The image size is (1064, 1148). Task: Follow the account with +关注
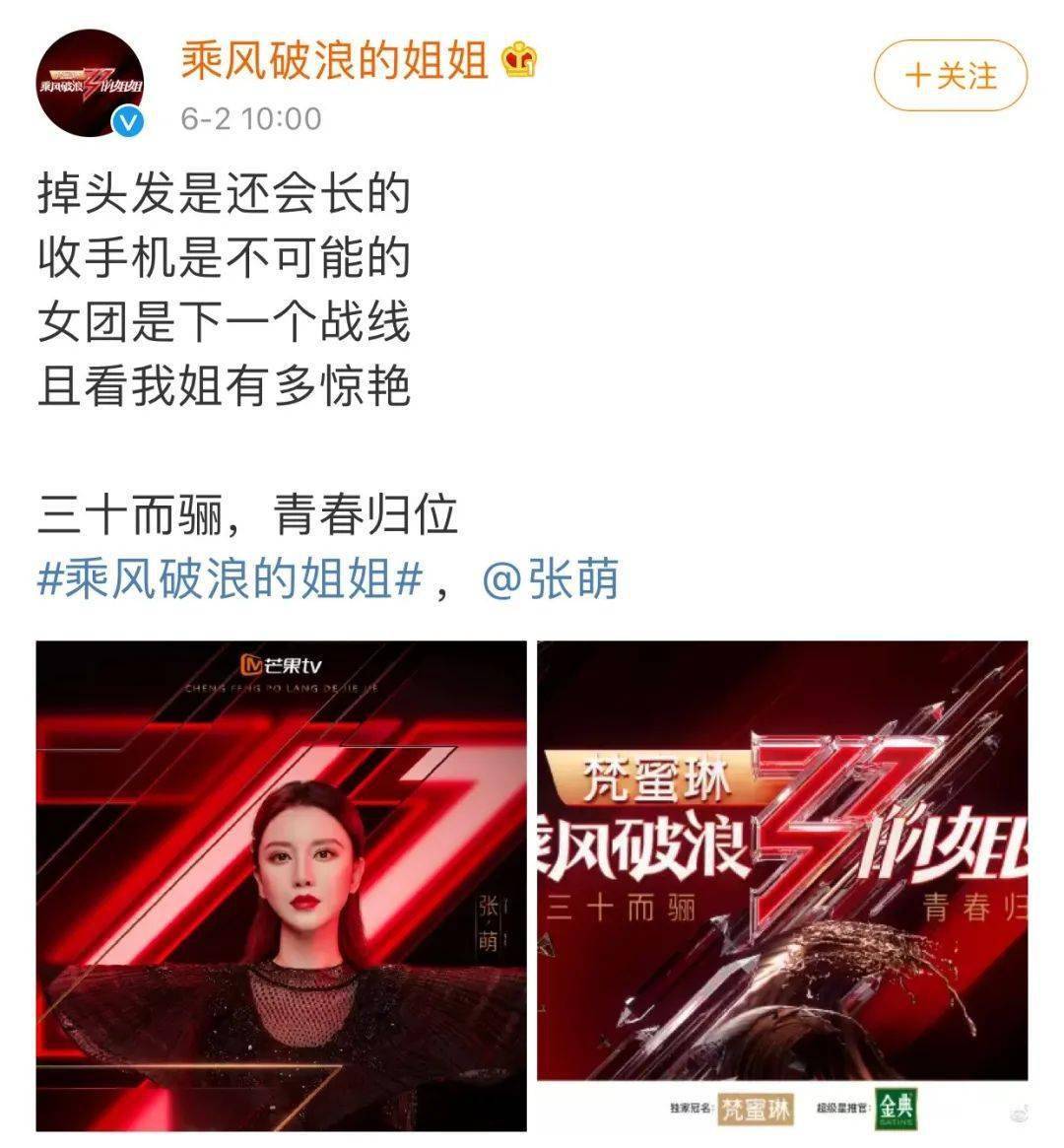[x=950, y=76]
